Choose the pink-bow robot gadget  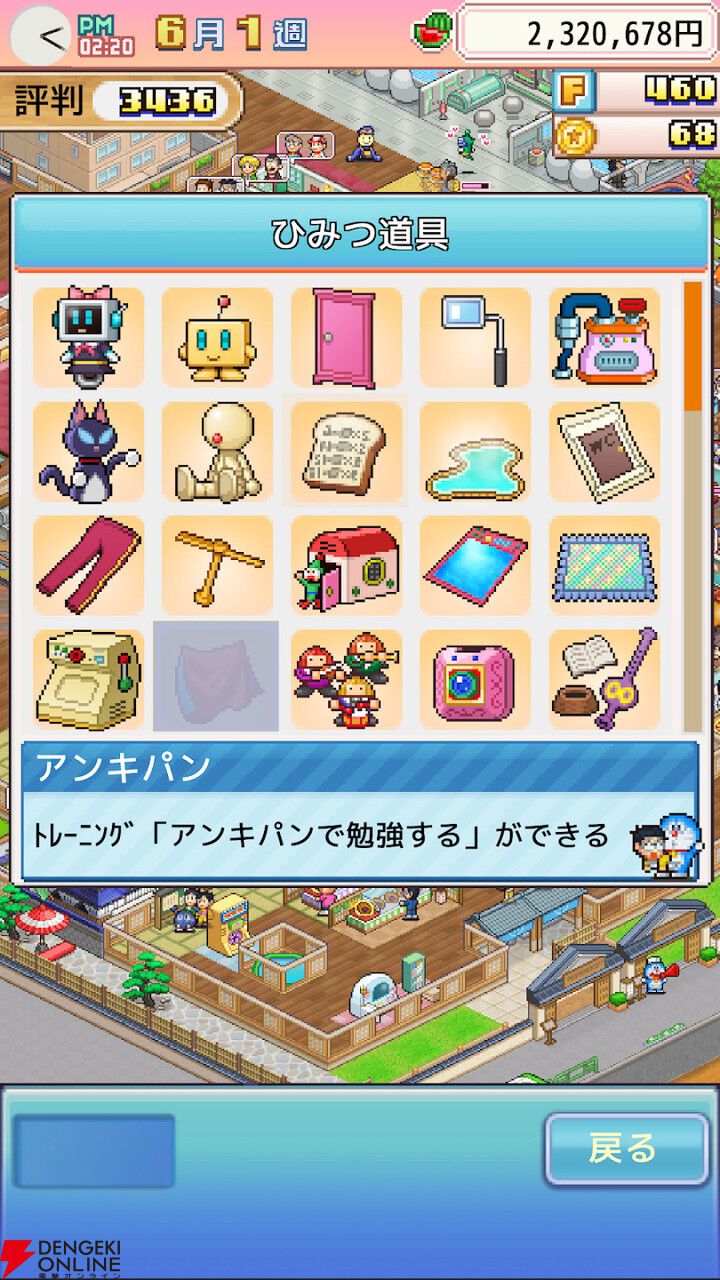click(x=88, y=338)
